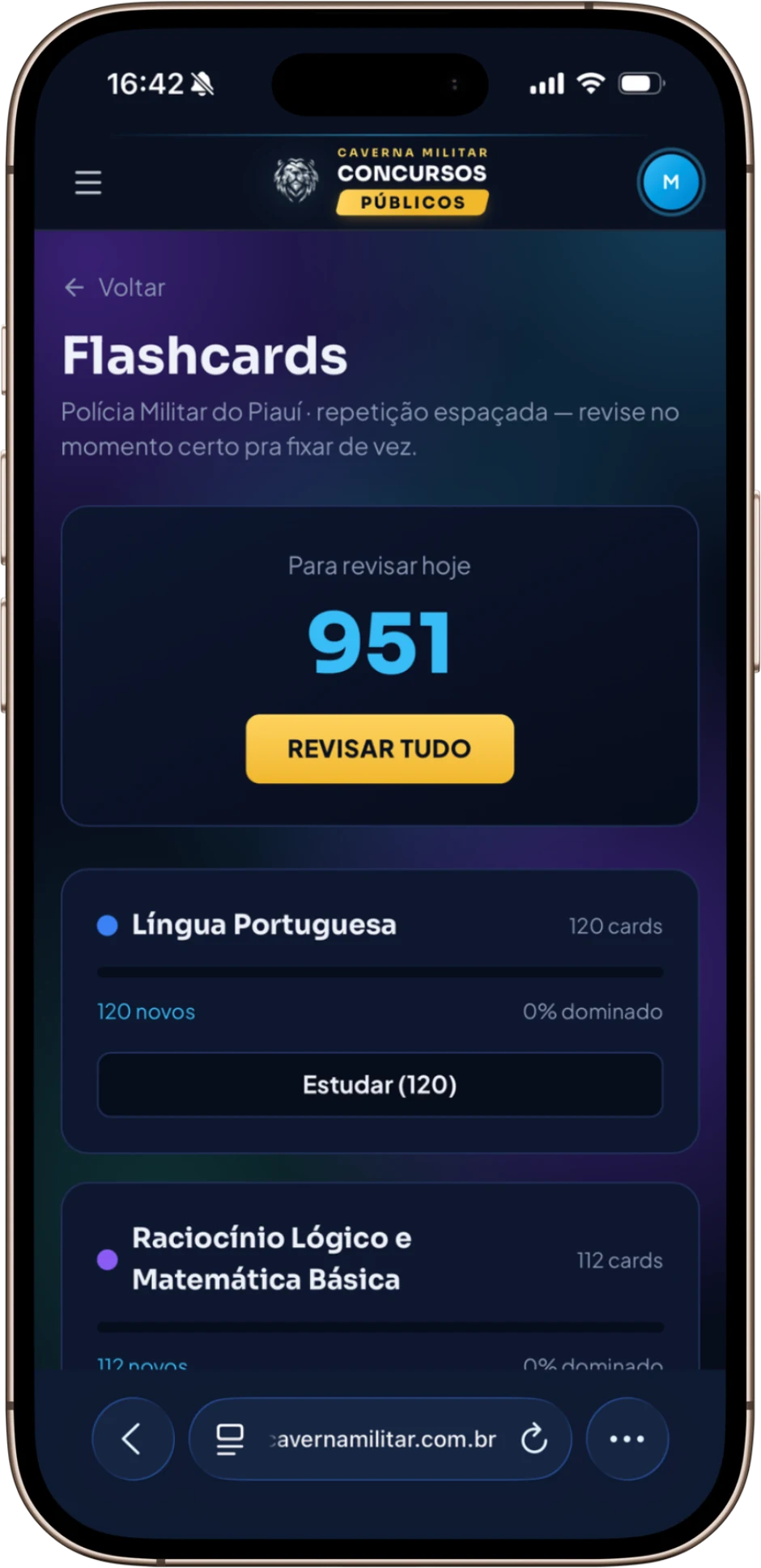Open the Raciocínio Lógico e Matemática Básica deck
The height and width of the screenshot is (1568, 761).
272,1258
